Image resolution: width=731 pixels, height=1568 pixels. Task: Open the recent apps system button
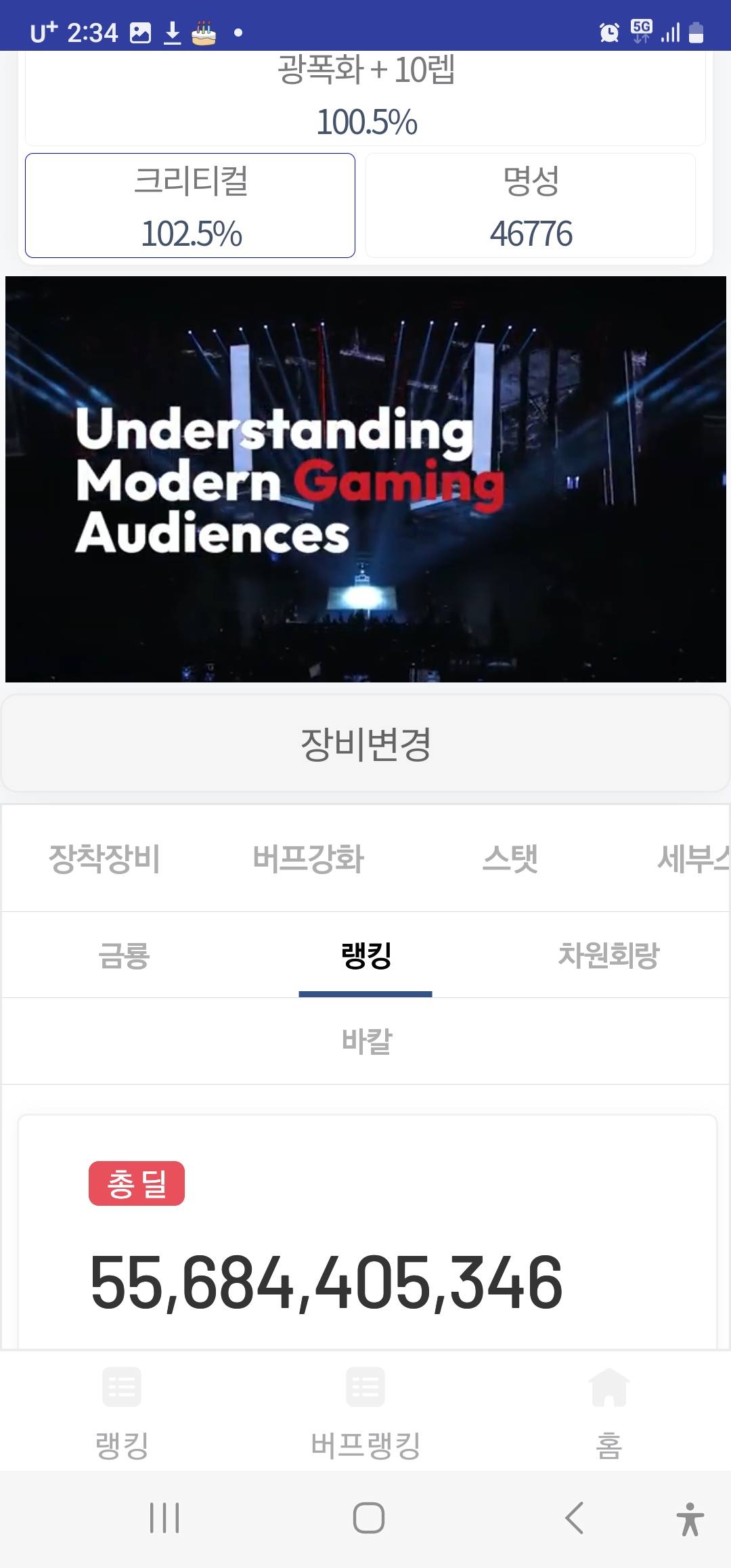(164, 1517)
